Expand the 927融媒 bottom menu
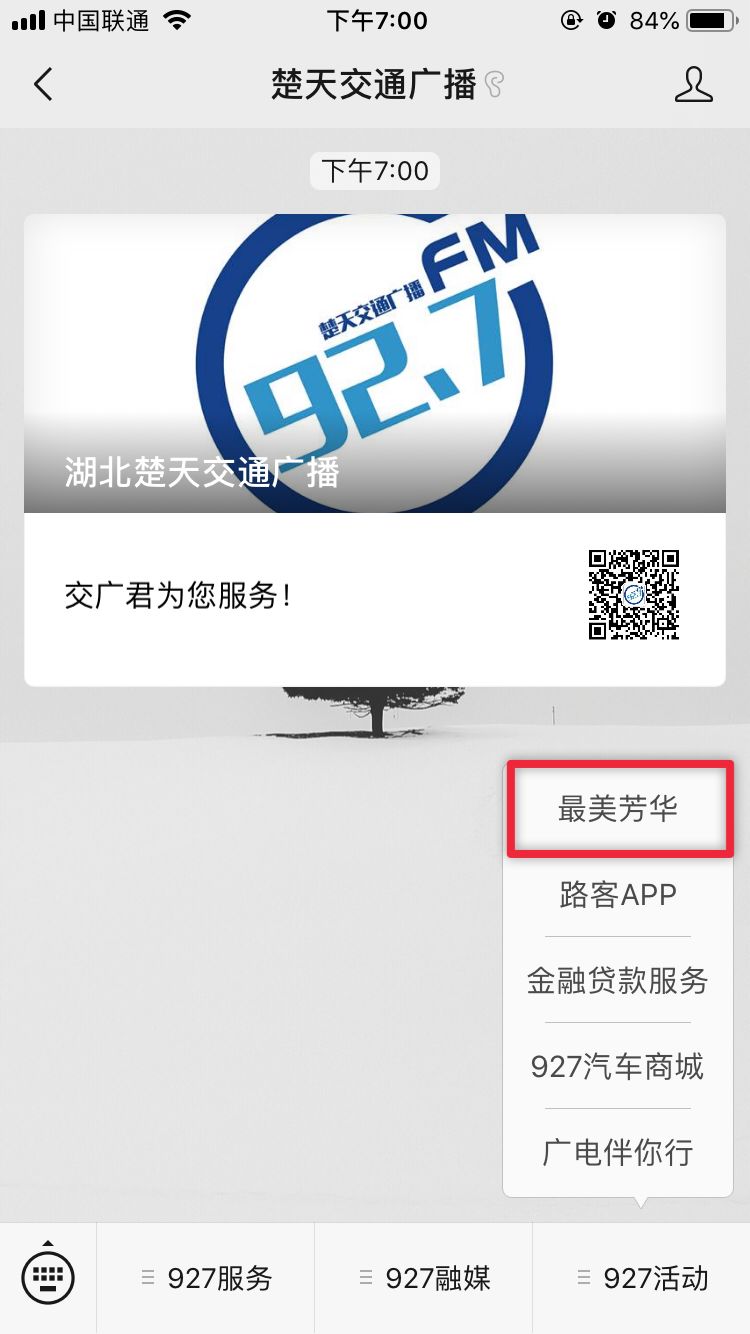The height and width of the screenshot is (1334, 750). [424, 1278]
